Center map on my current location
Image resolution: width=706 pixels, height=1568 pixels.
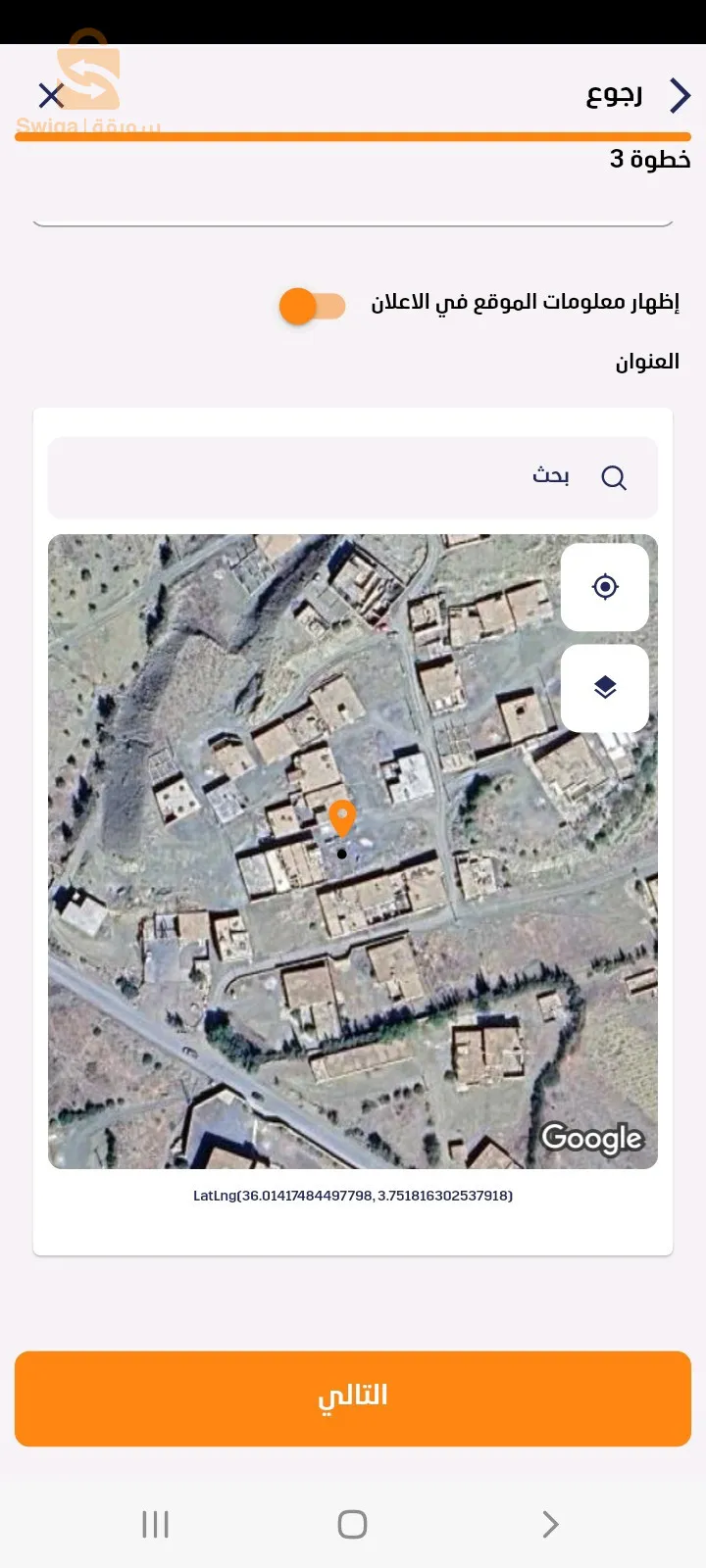605,587
